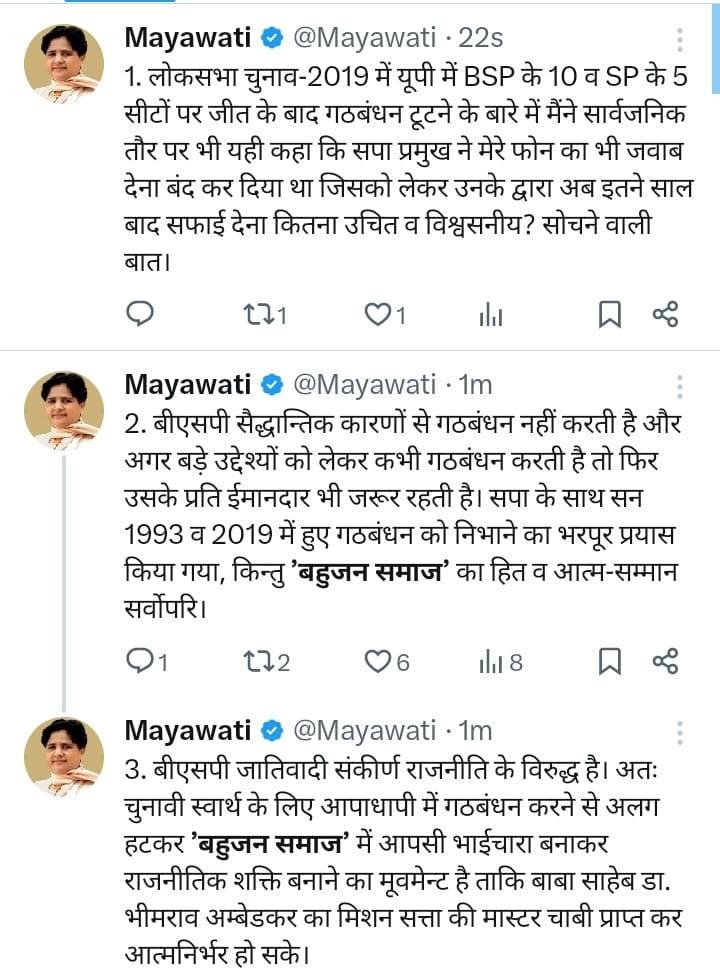Viewport: 720px width, 980px height.
Task: Open @Mayawati handle on the third tweet
Action: (363, 729)
